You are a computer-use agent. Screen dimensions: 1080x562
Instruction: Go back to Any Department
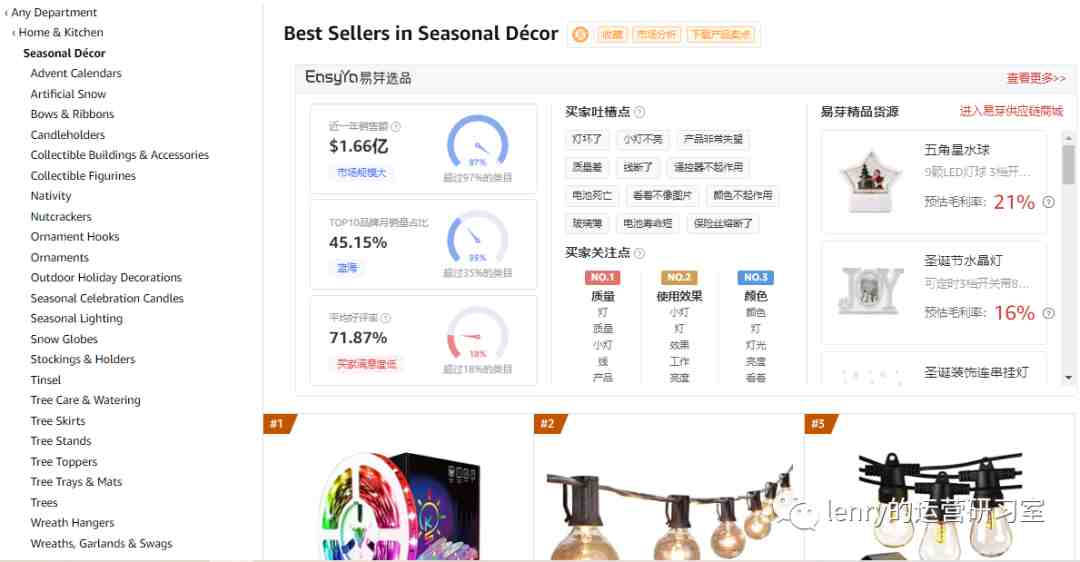[x=53, y=13]
